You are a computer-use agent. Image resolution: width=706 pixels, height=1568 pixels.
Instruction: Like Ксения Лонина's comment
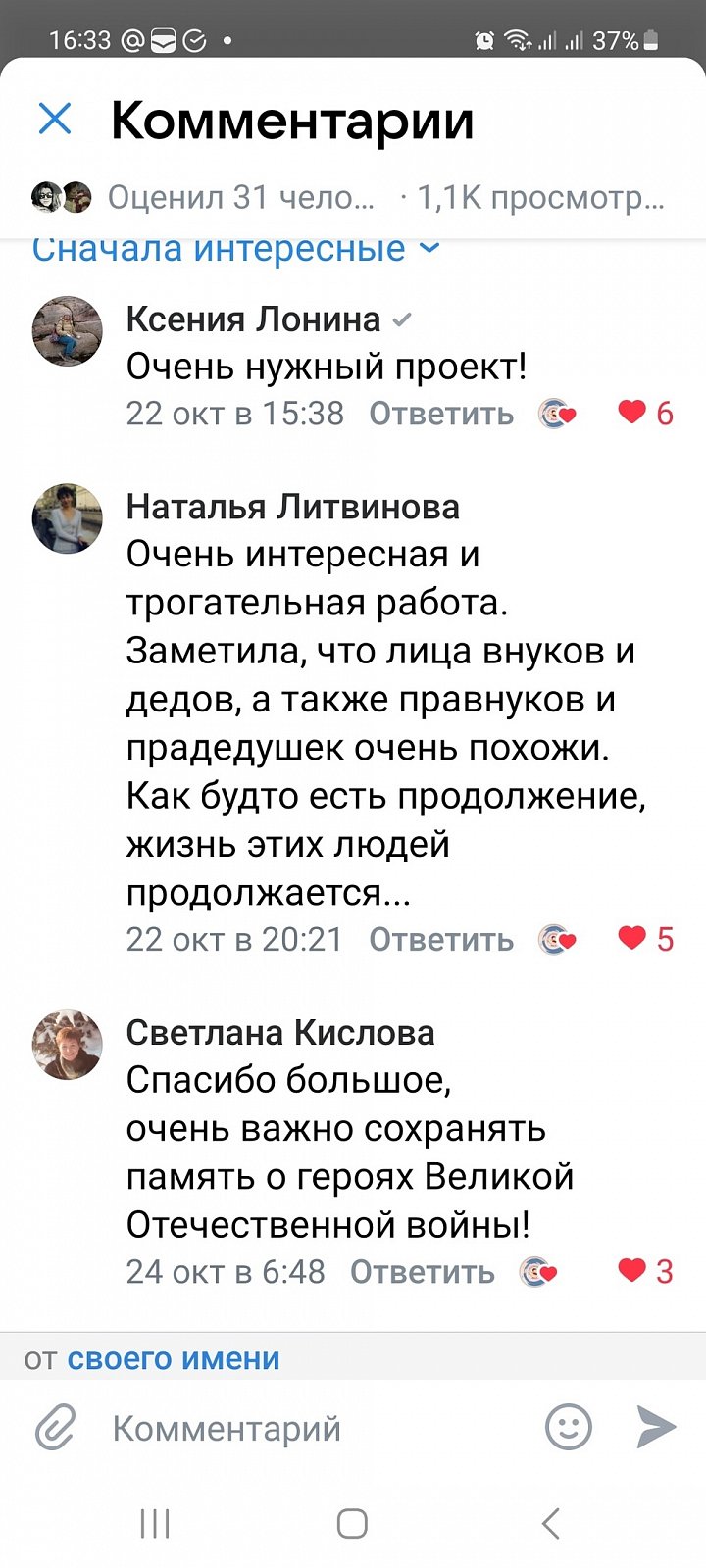click(644, 413)
